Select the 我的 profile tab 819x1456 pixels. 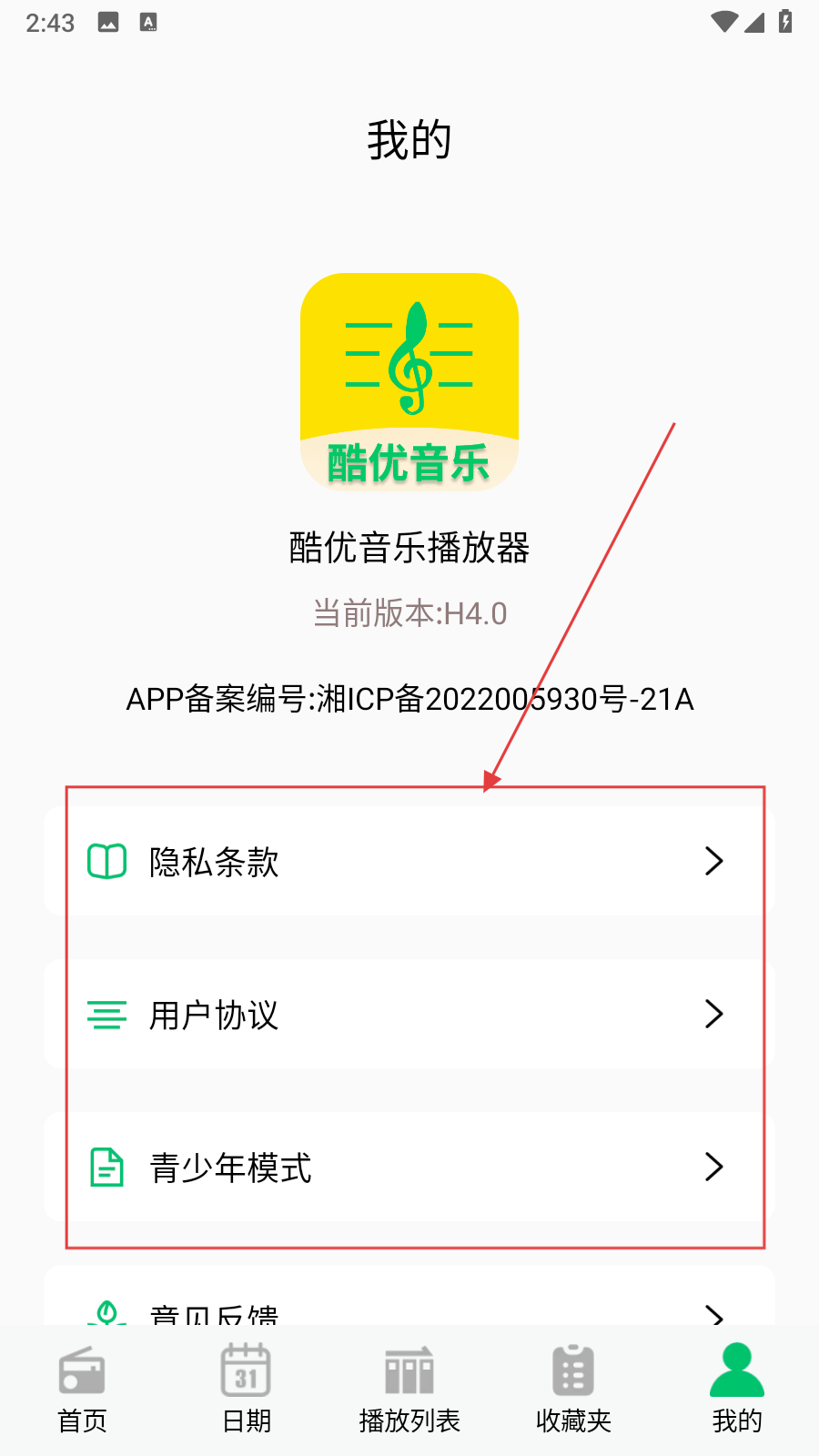[737, 1389]
